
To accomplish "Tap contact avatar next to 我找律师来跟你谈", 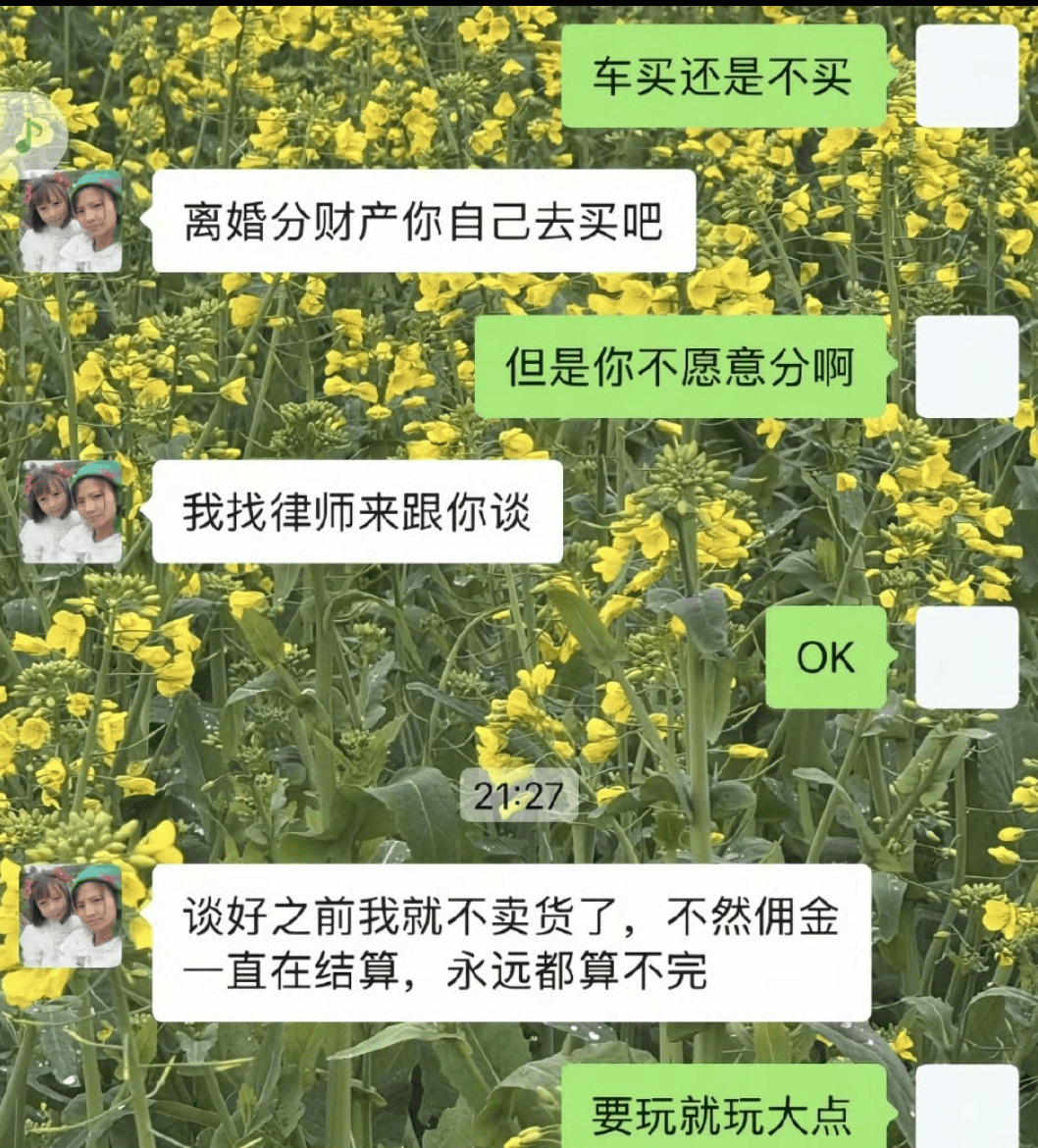I will (x=71, y=512).
